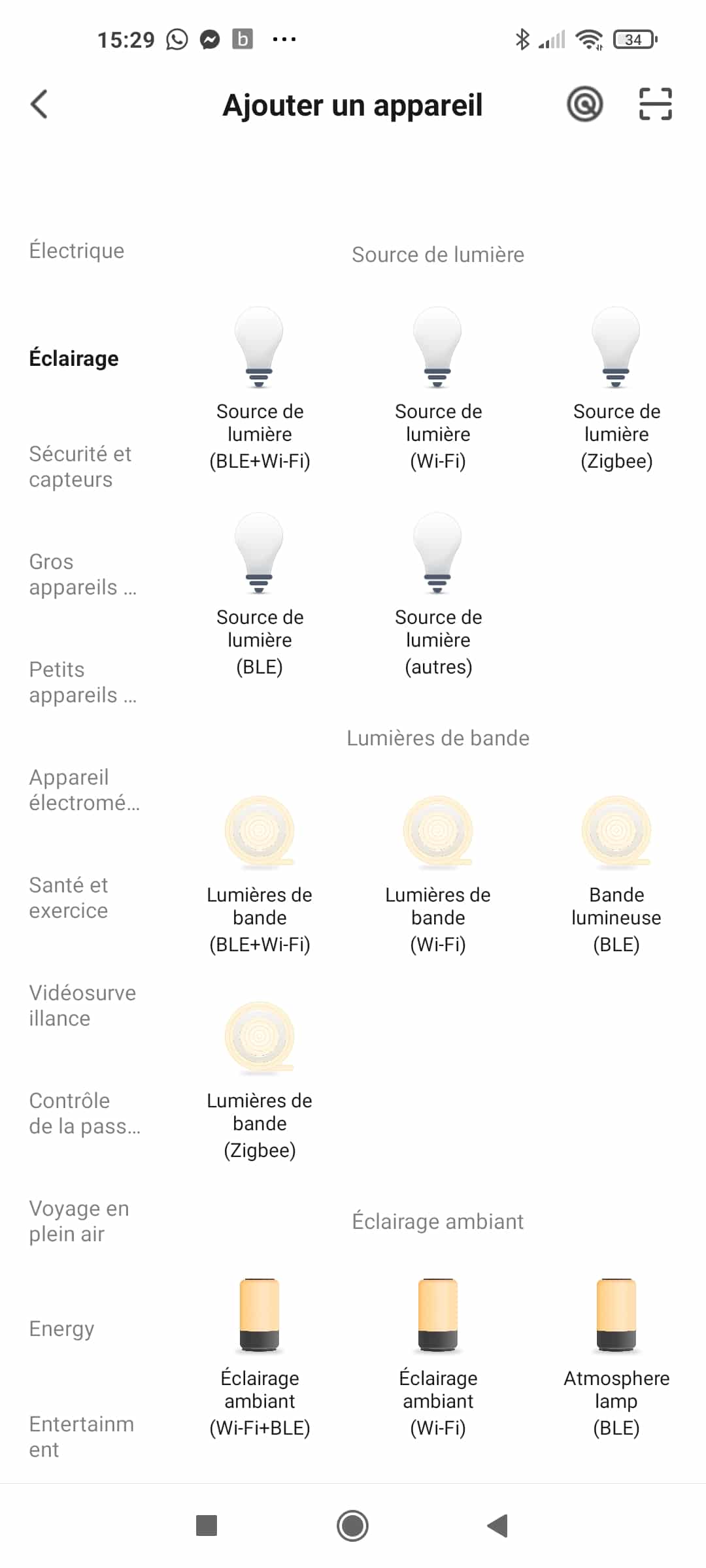This screenshot has height=1568, width=706.
Task: Open the Vidéosurveillance category
Action: 82,1005
